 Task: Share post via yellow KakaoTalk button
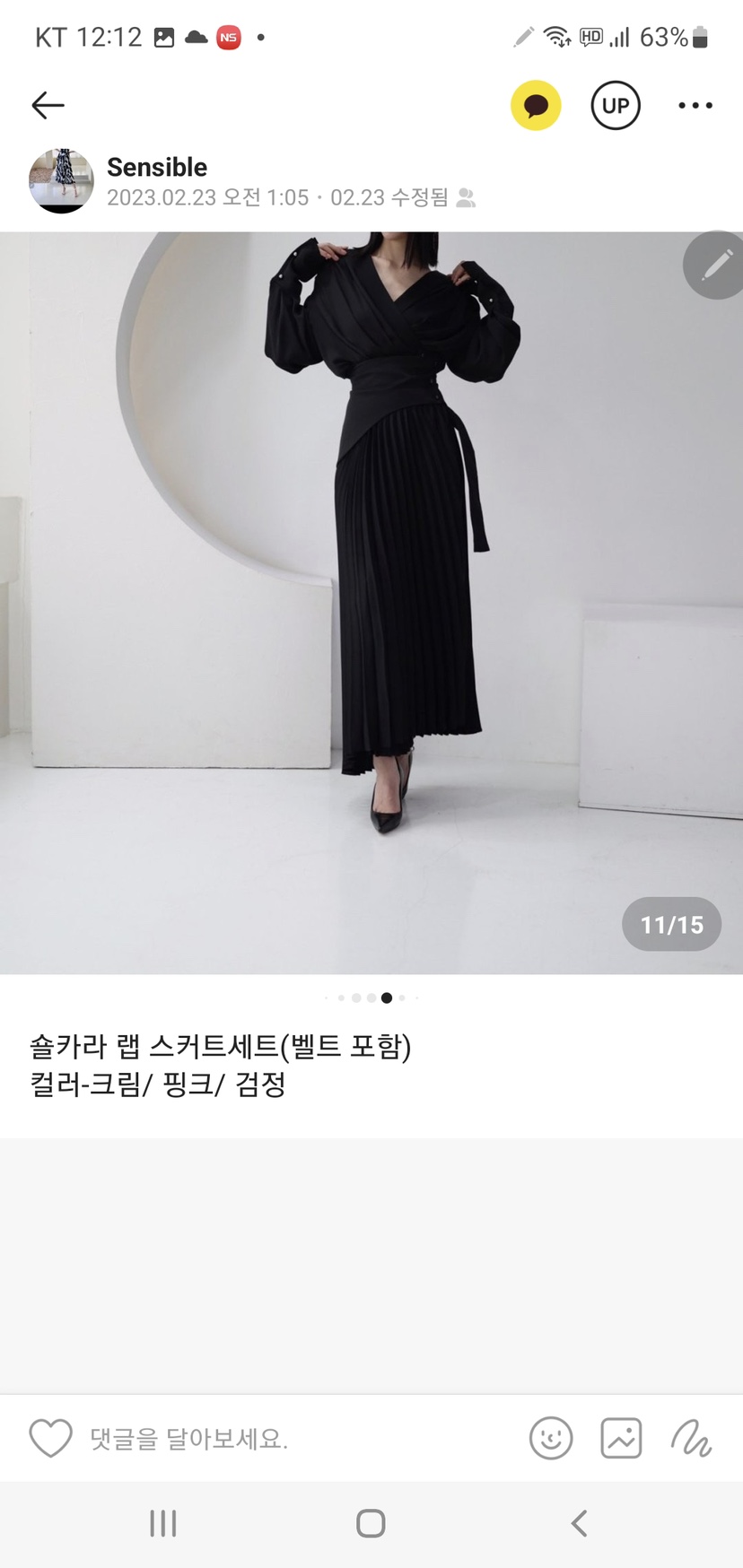point(536,106)
